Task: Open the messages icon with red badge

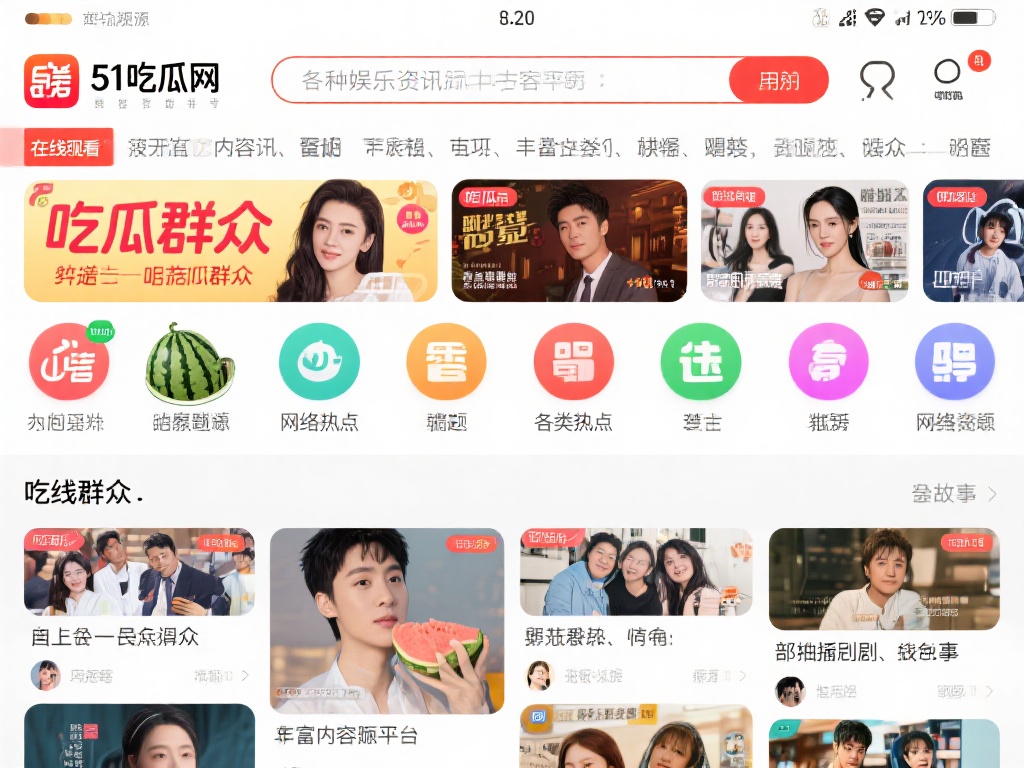Action: tap(948, 74)
